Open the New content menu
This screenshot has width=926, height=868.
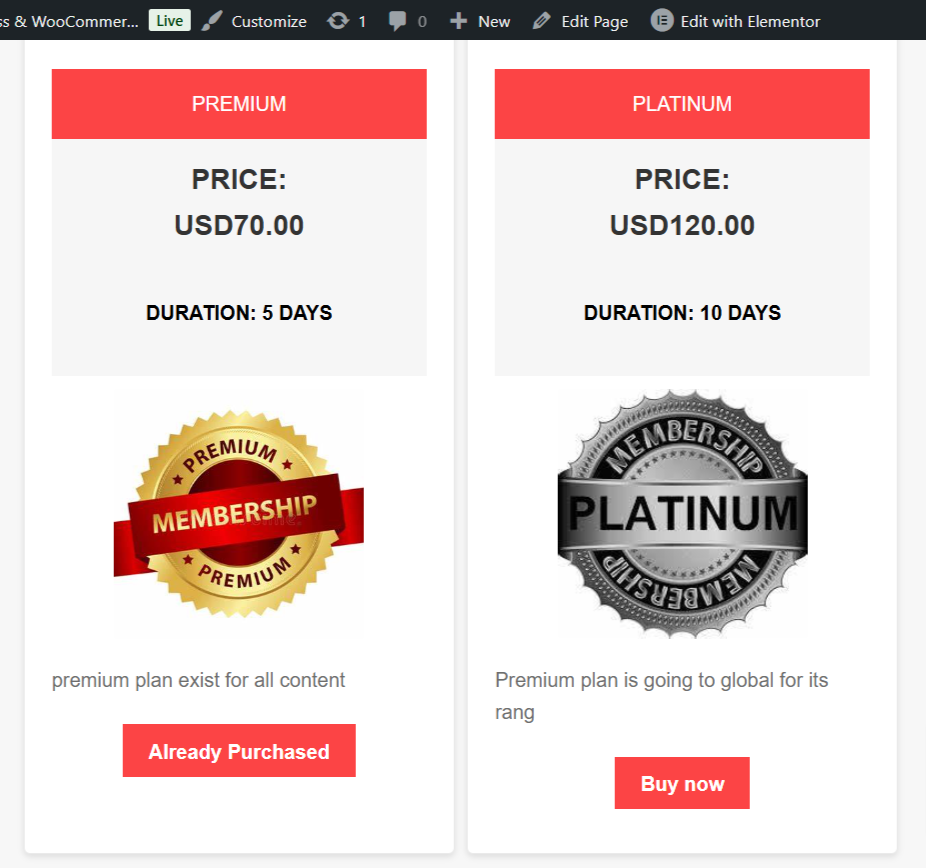click(x=480, y=21)
